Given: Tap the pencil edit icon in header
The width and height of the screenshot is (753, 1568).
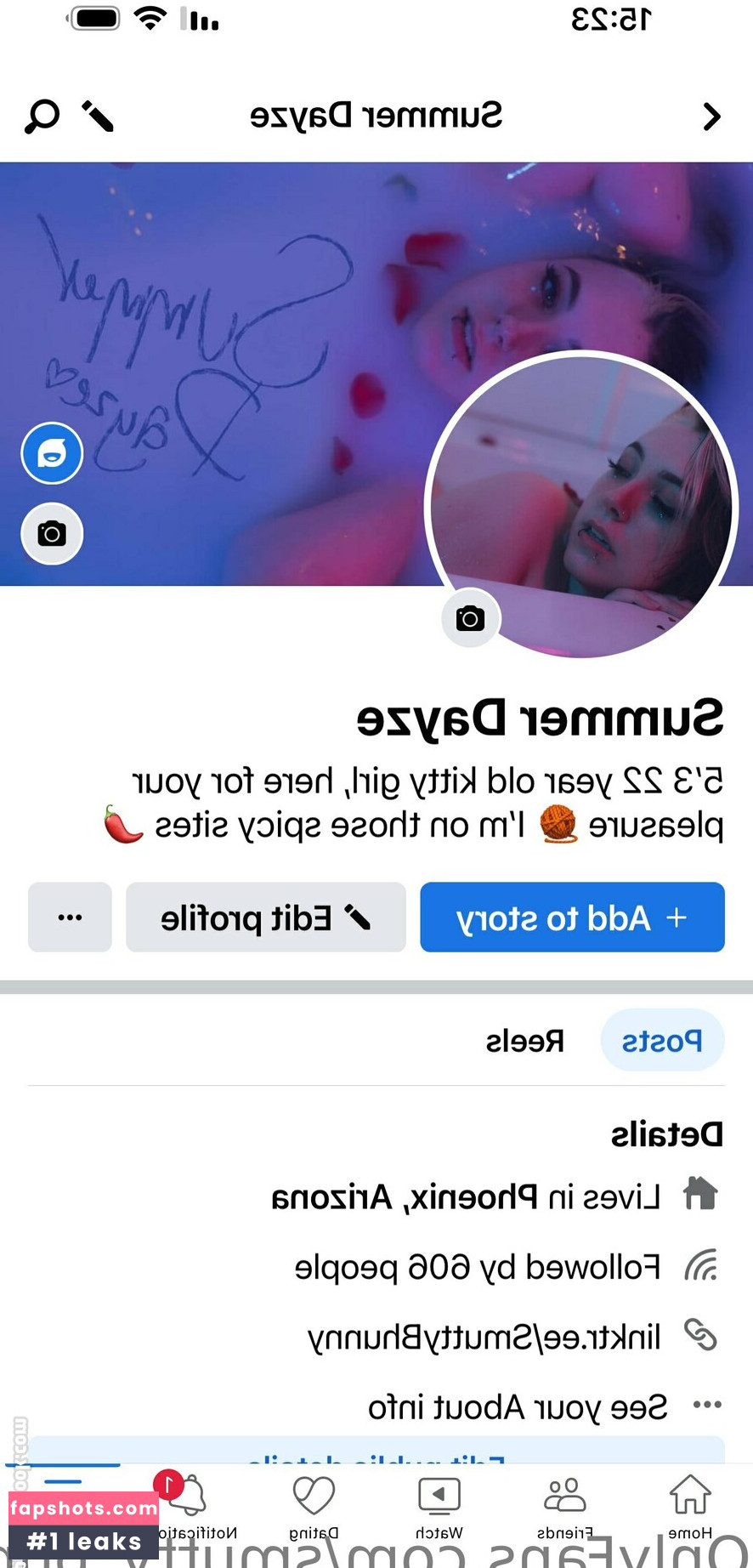Looking at the screenshot, I should click(x=98, y=116).
